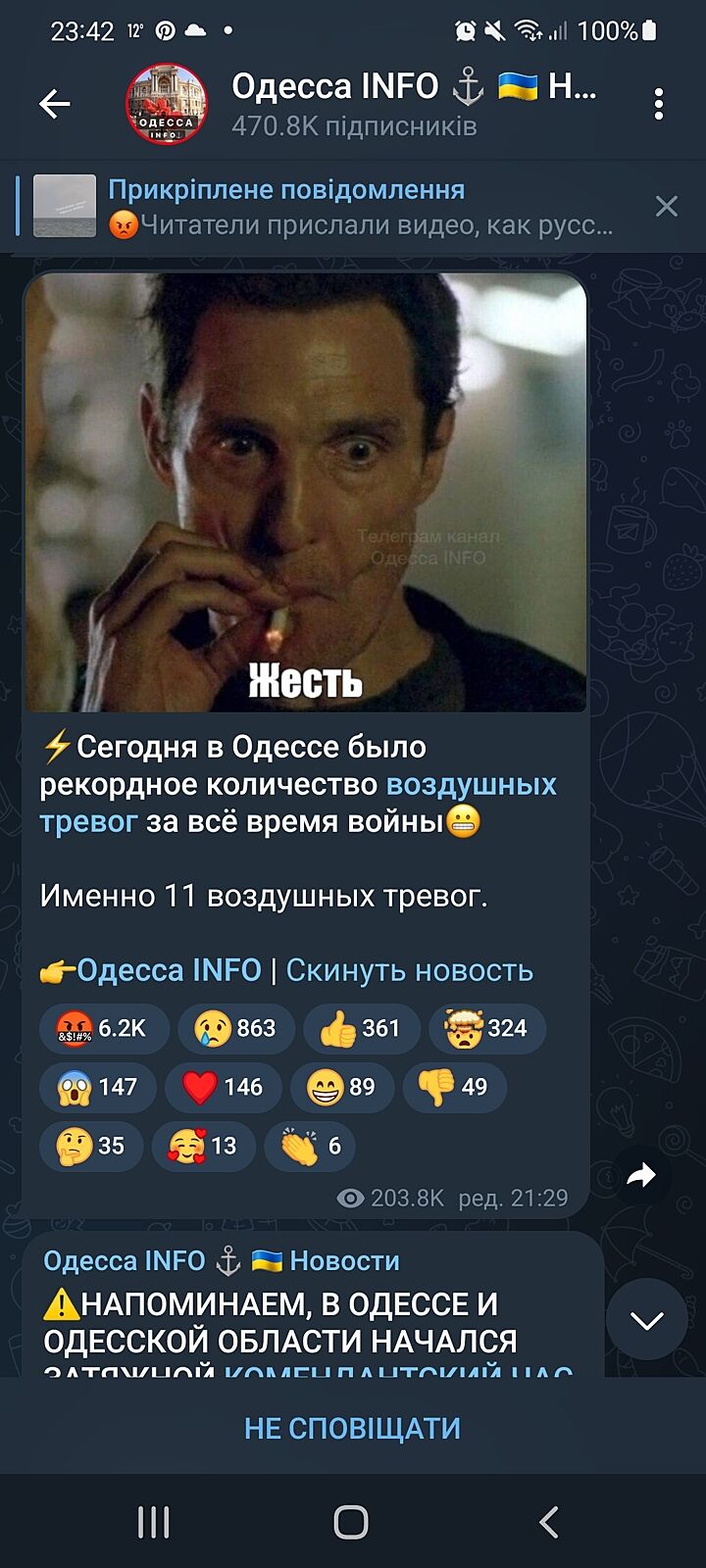This screenshot has width=706, height=1568.
Task: Tap the Скинуть новость link
Action: (x=410, y=970)
